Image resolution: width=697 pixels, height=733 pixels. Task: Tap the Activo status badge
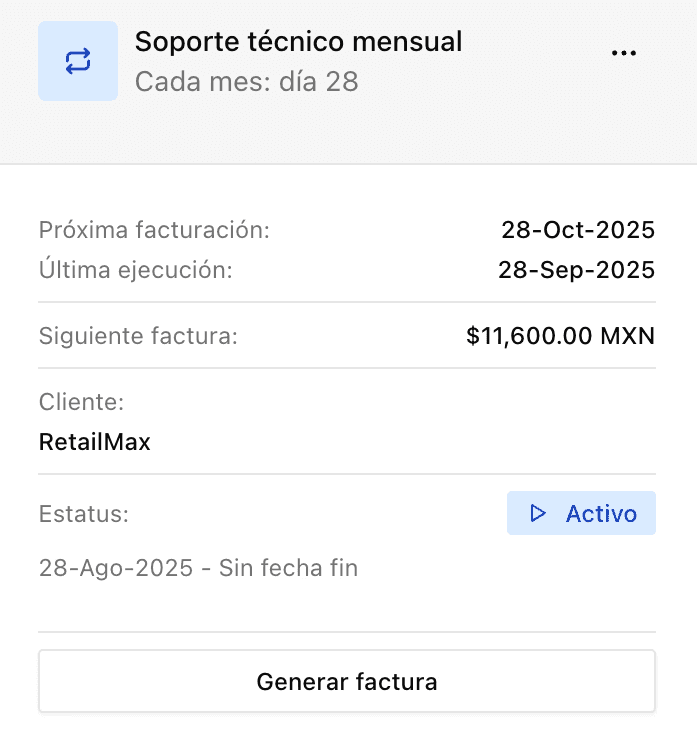(581, 513)
